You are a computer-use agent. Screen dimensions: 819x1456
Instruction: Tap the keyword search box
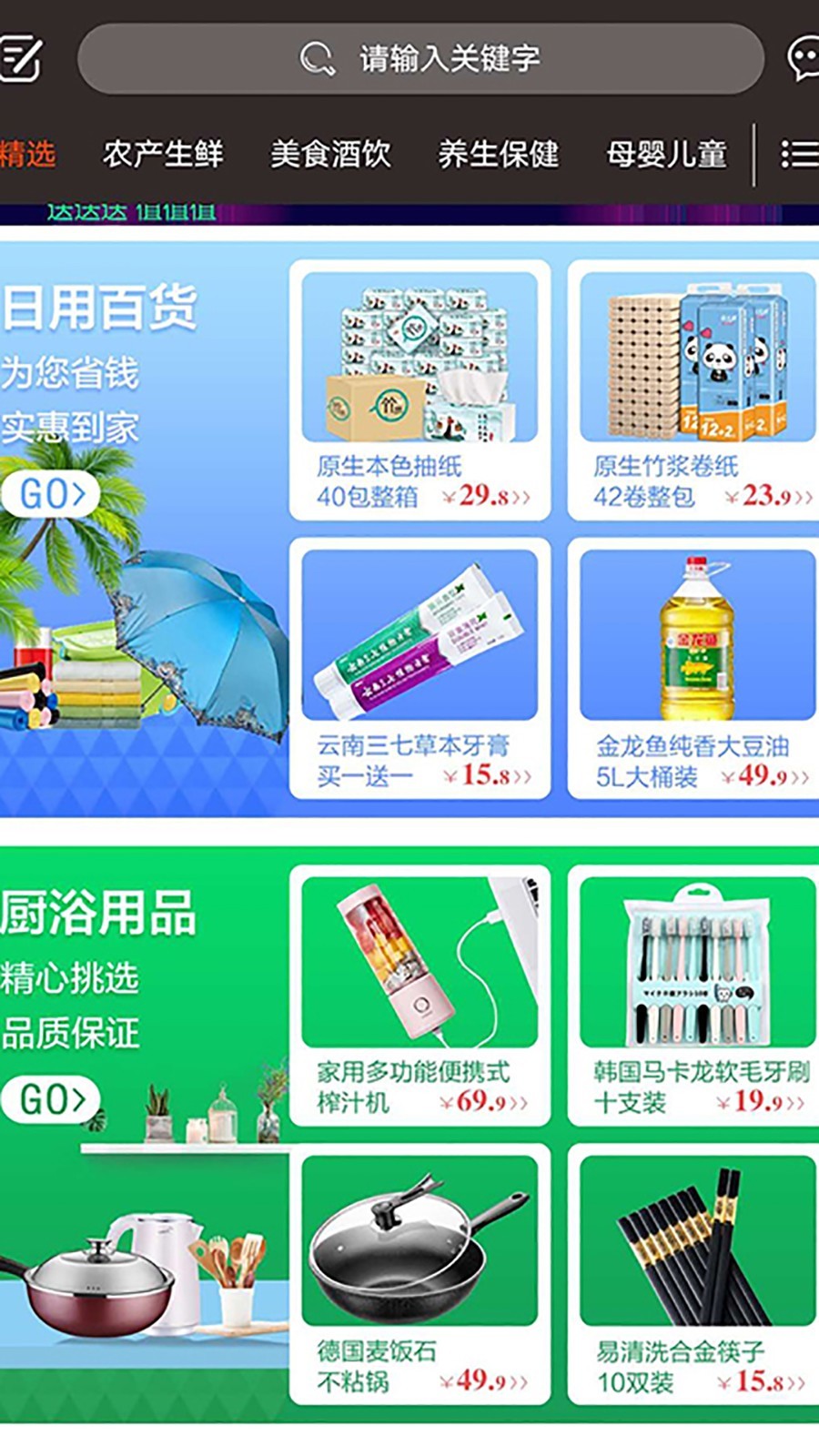[x=420, y=59]
